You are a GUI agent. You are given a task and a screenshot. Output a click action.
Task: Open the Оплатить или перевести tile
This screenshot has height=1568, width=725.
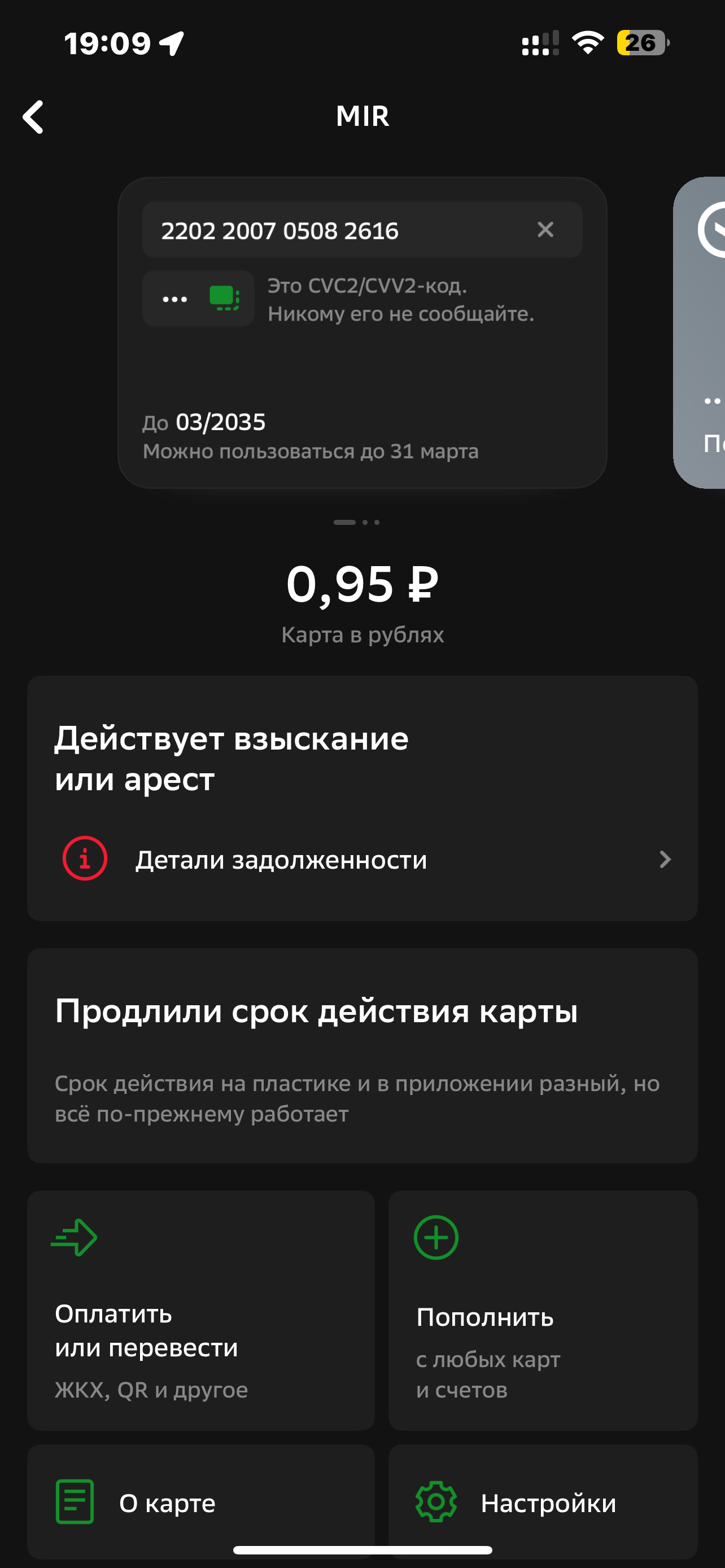pyautogui.click(x=201, y=1309)
